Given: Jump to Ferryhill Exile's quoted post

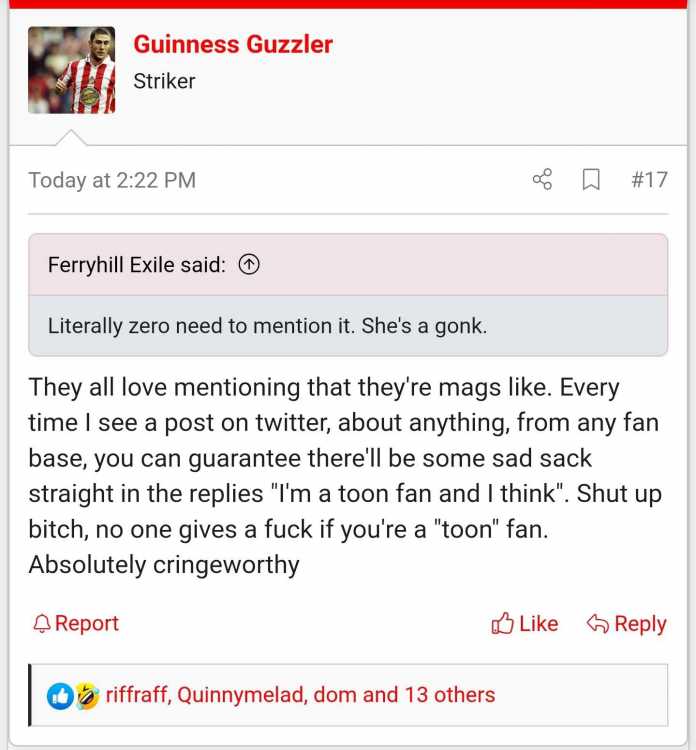Looking at the screenshot, I should coord(250,265).
